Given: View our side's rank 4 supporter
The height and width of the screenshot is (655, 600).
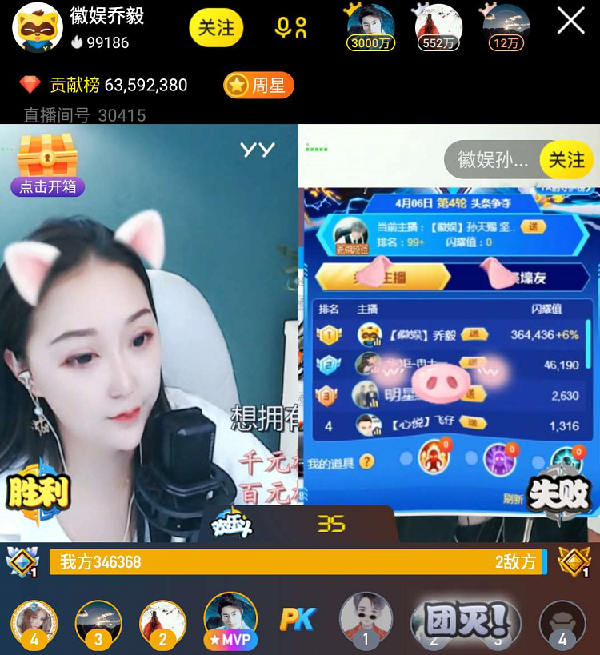Looking at the screenshot, I should pyautogui.click(x=34, y=622).
